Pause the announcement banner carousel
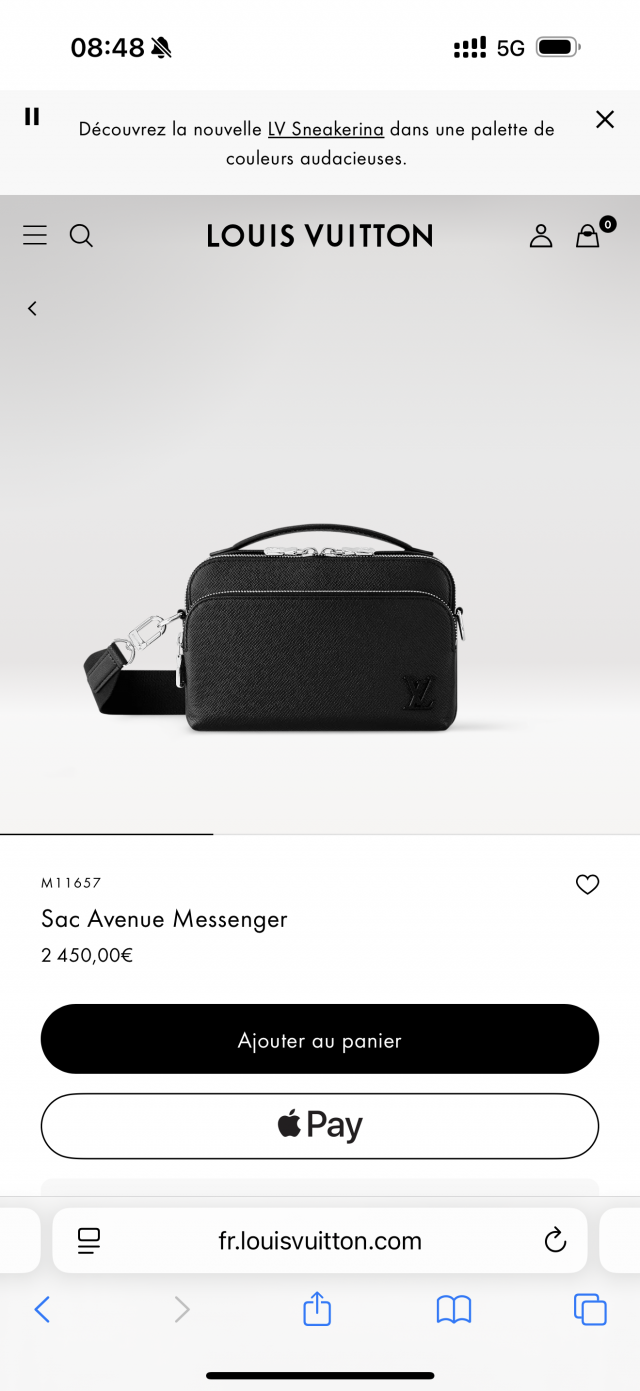The image size is (640, 1391). (x=32, y=117)
